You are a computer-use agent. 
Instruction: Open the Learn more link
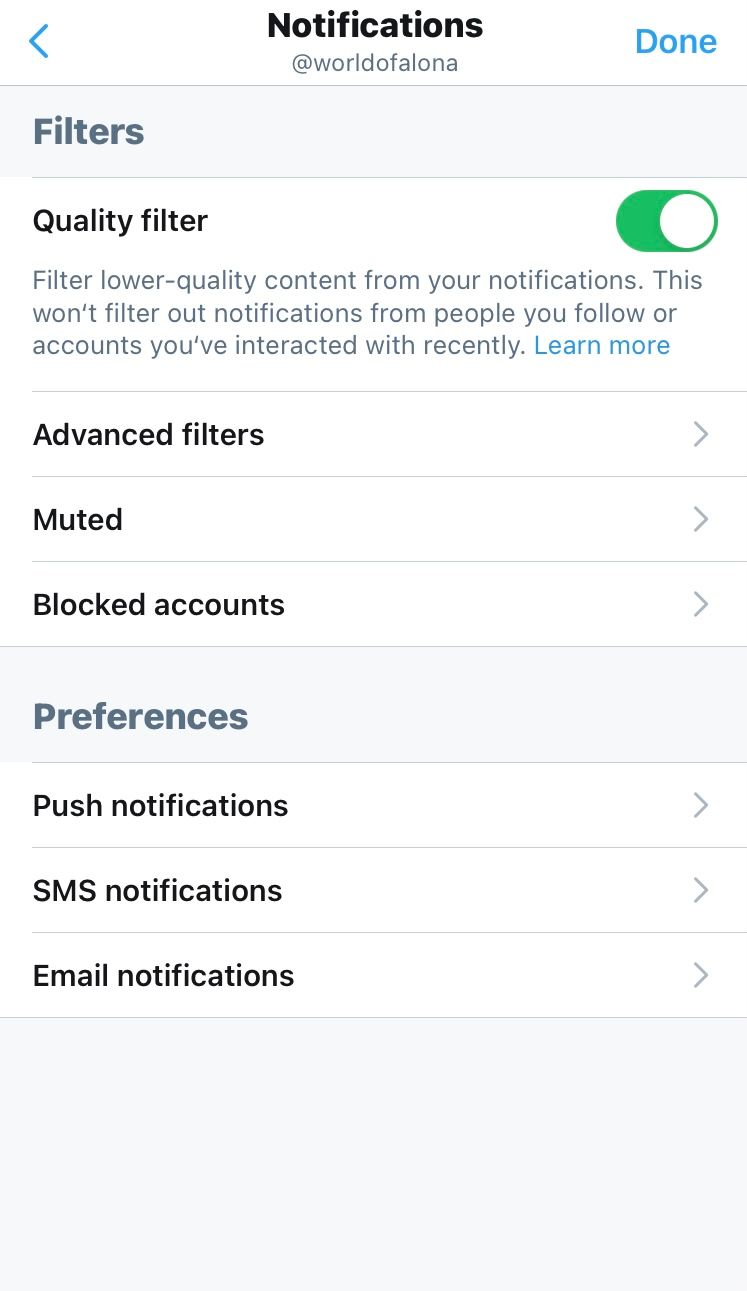point(601,346)
